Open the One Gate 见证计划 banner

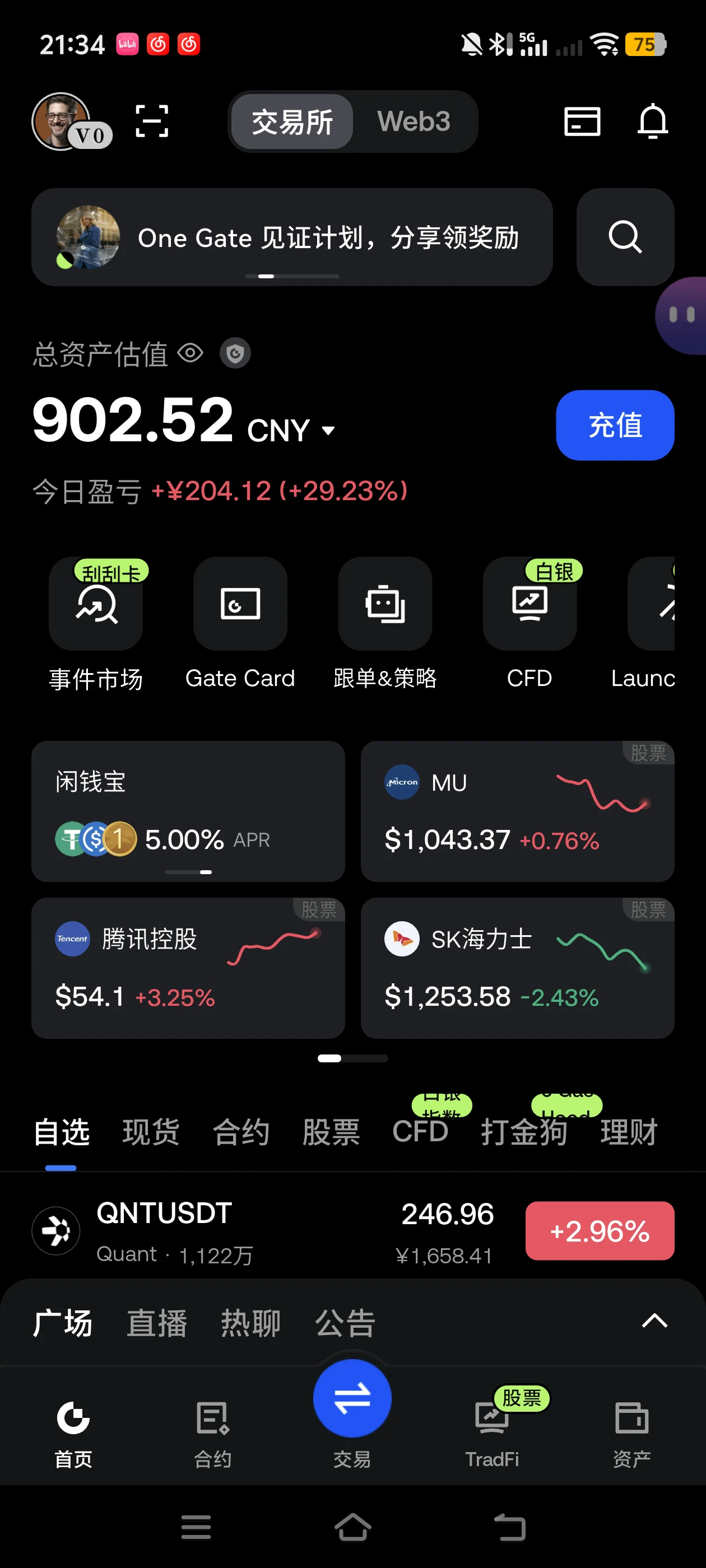(x=292, y=237)
